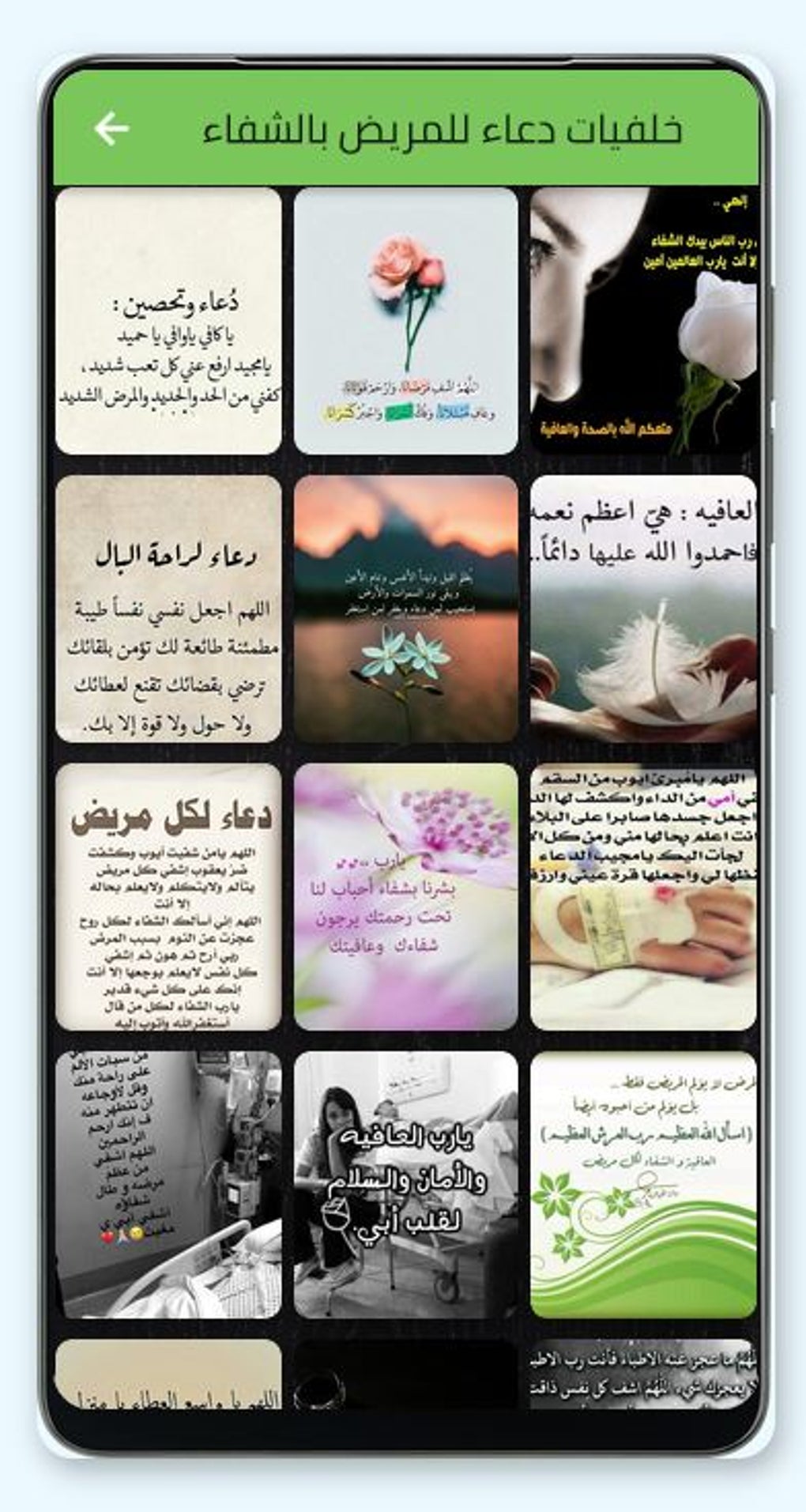The height and width of the screenshot is (1512, 806).
Task: Open the "دعاء وتحصين" wallpaper
Action: pyautogui.click(x=168, y=321)
